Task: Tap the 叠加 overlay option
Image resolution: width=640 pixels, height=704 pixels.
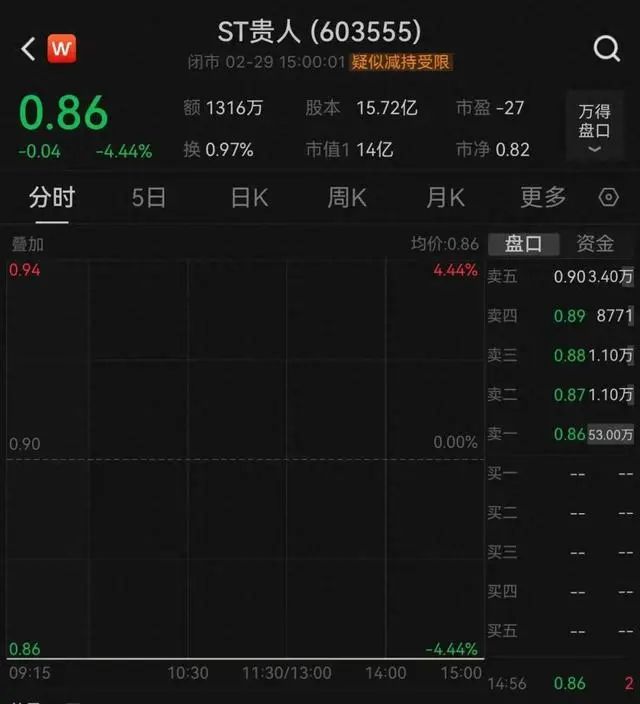Action: tap(27, 244)
